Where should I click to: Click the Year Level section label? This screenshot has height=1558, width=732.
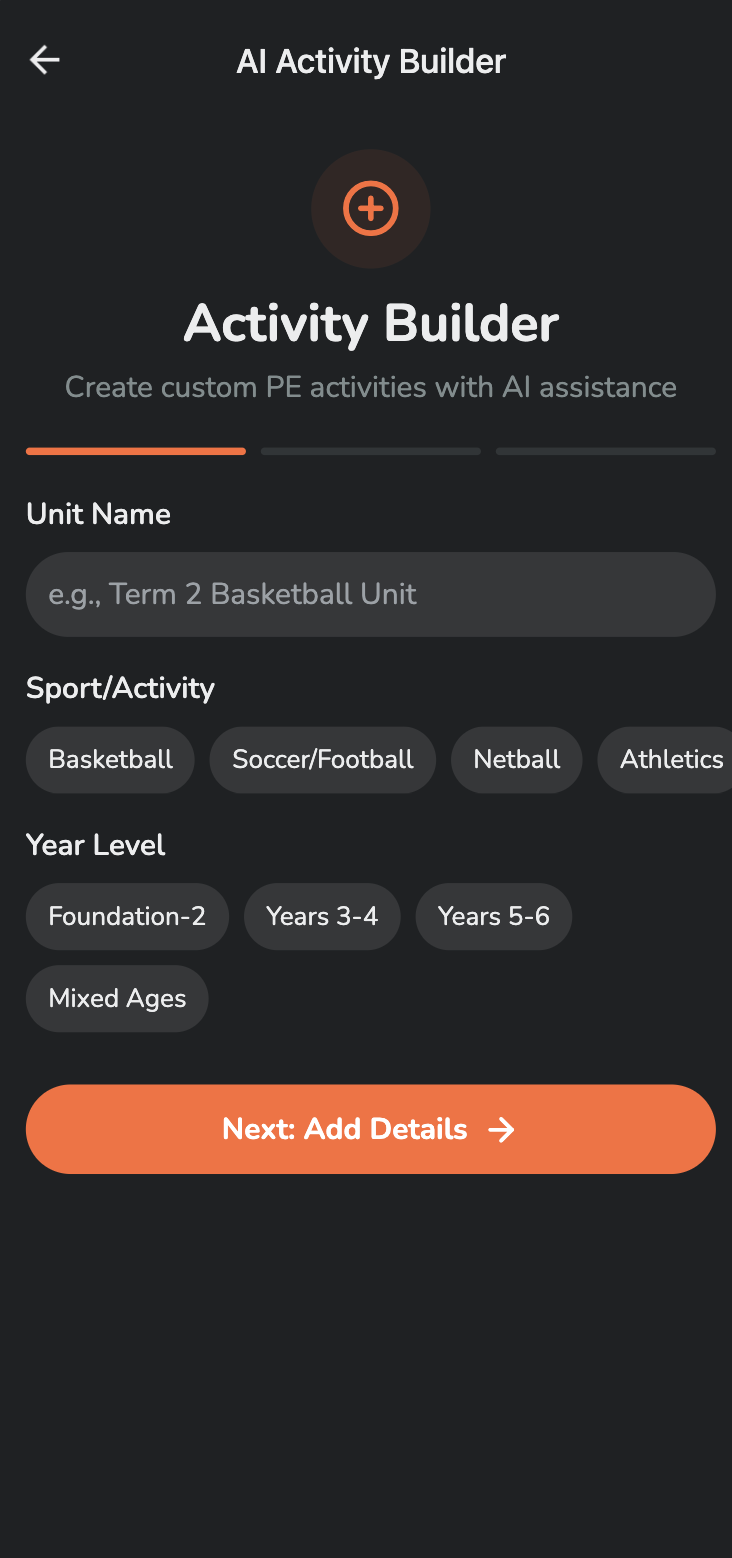click(x=95, y=844)
